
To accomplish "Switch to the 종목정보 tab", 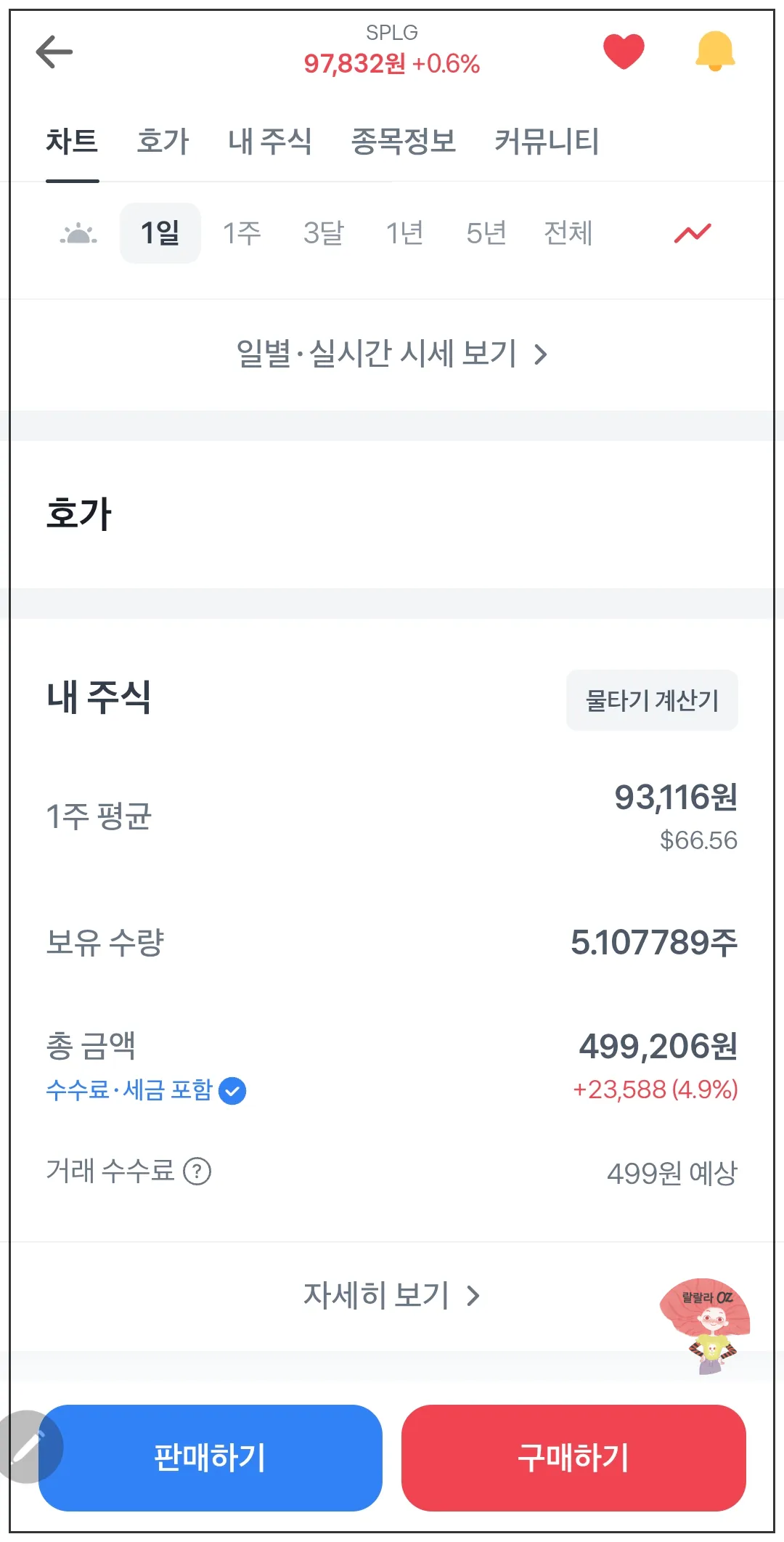I will point(404,142).
